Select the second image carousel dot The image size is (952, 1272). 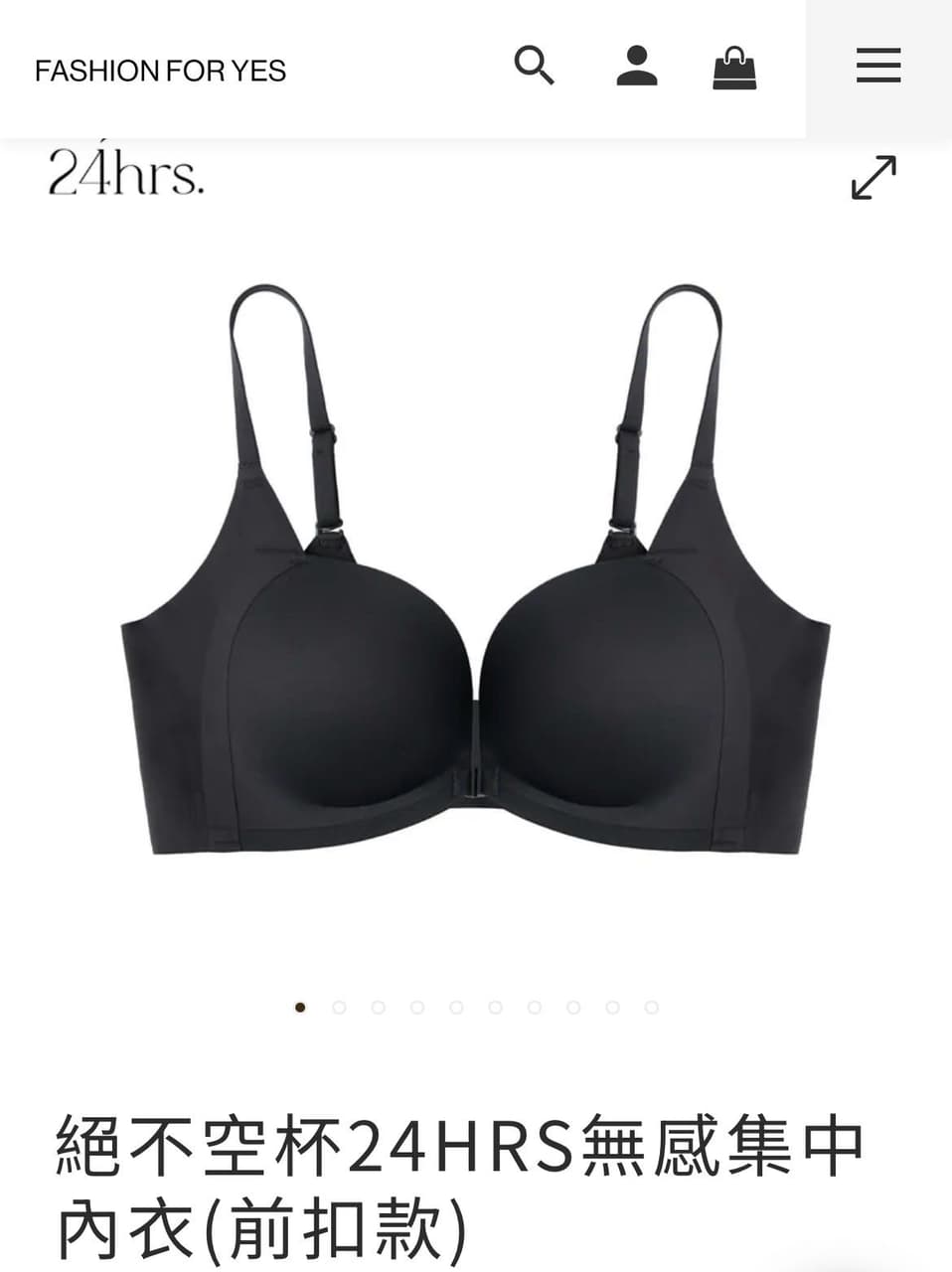[339, 1007]
